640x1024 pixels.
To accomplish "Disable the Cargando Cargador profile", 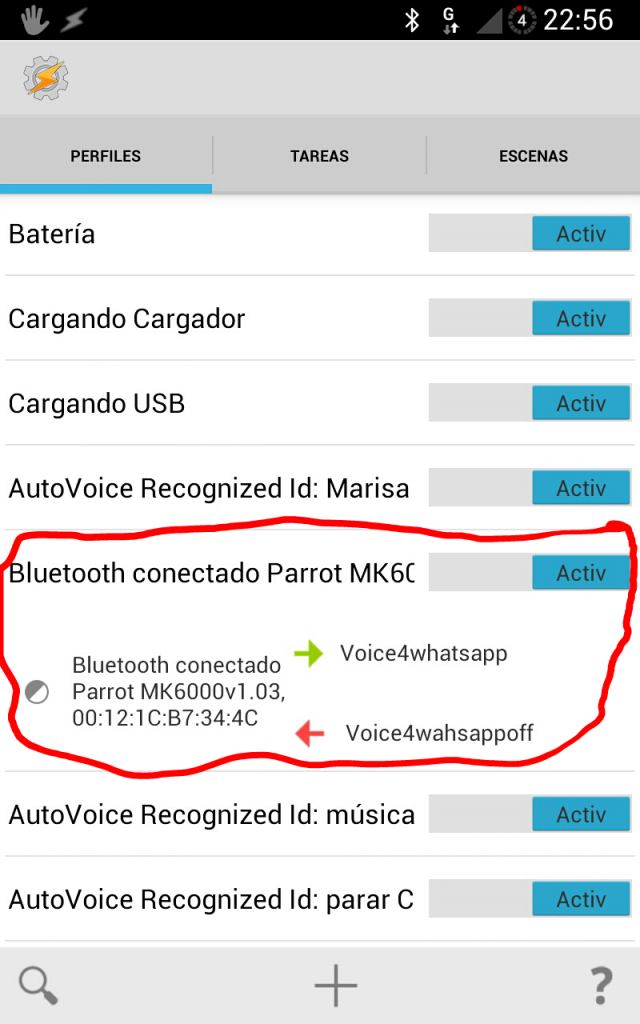I will [530, 319].
